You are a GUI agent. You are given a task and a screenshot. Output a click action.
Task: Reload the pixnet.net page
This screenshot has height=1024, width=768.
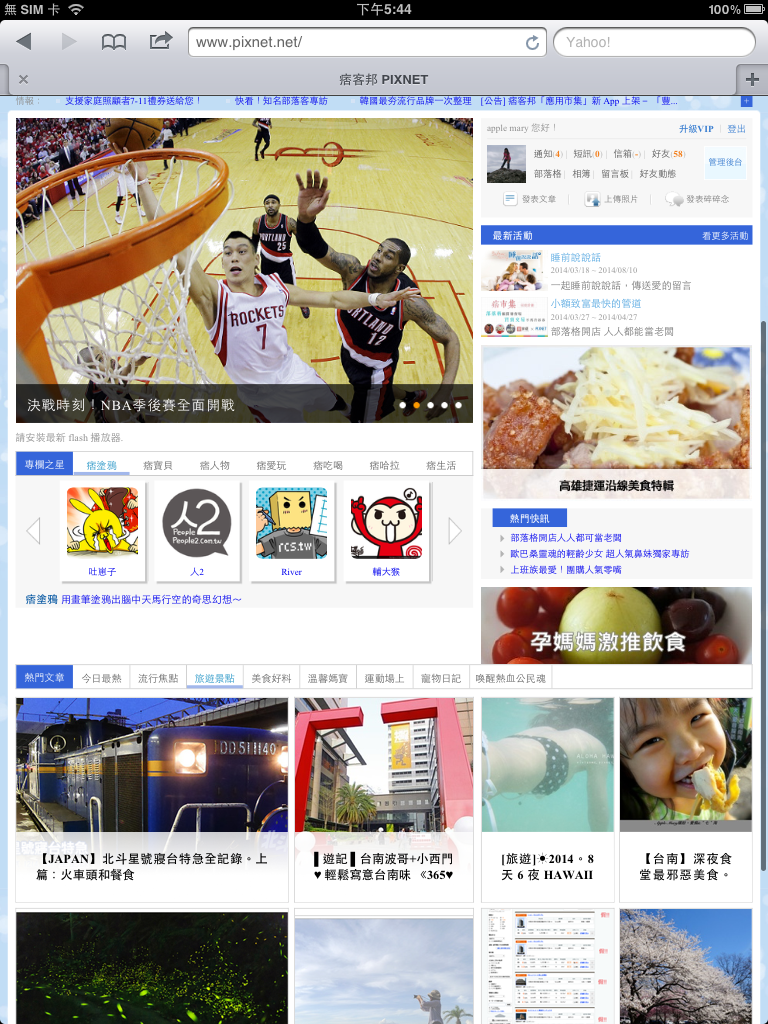(x=532, y=43)
